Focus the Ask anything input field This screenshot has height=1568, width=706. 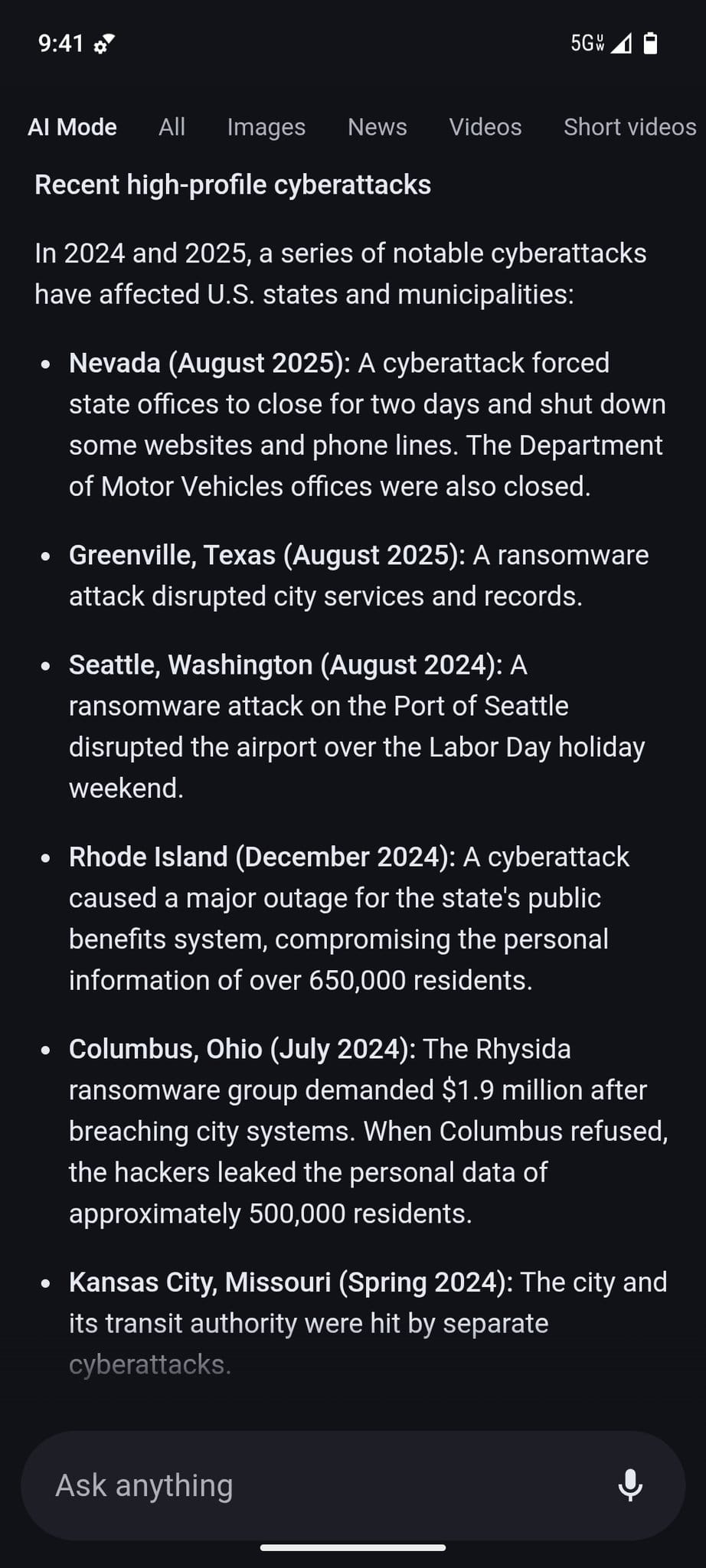pos(306,1485)
